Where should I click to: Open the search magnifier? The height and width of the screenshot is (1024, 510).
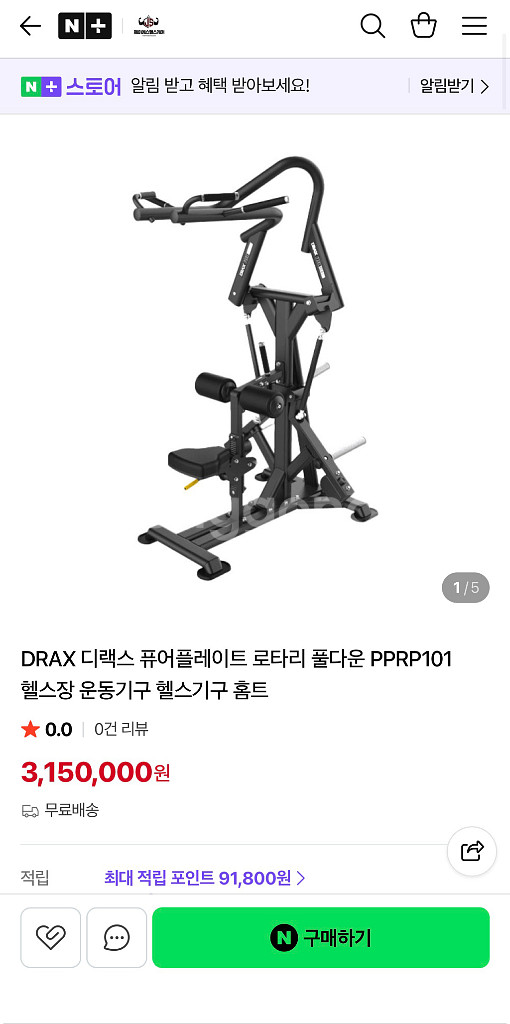[373, 26]
